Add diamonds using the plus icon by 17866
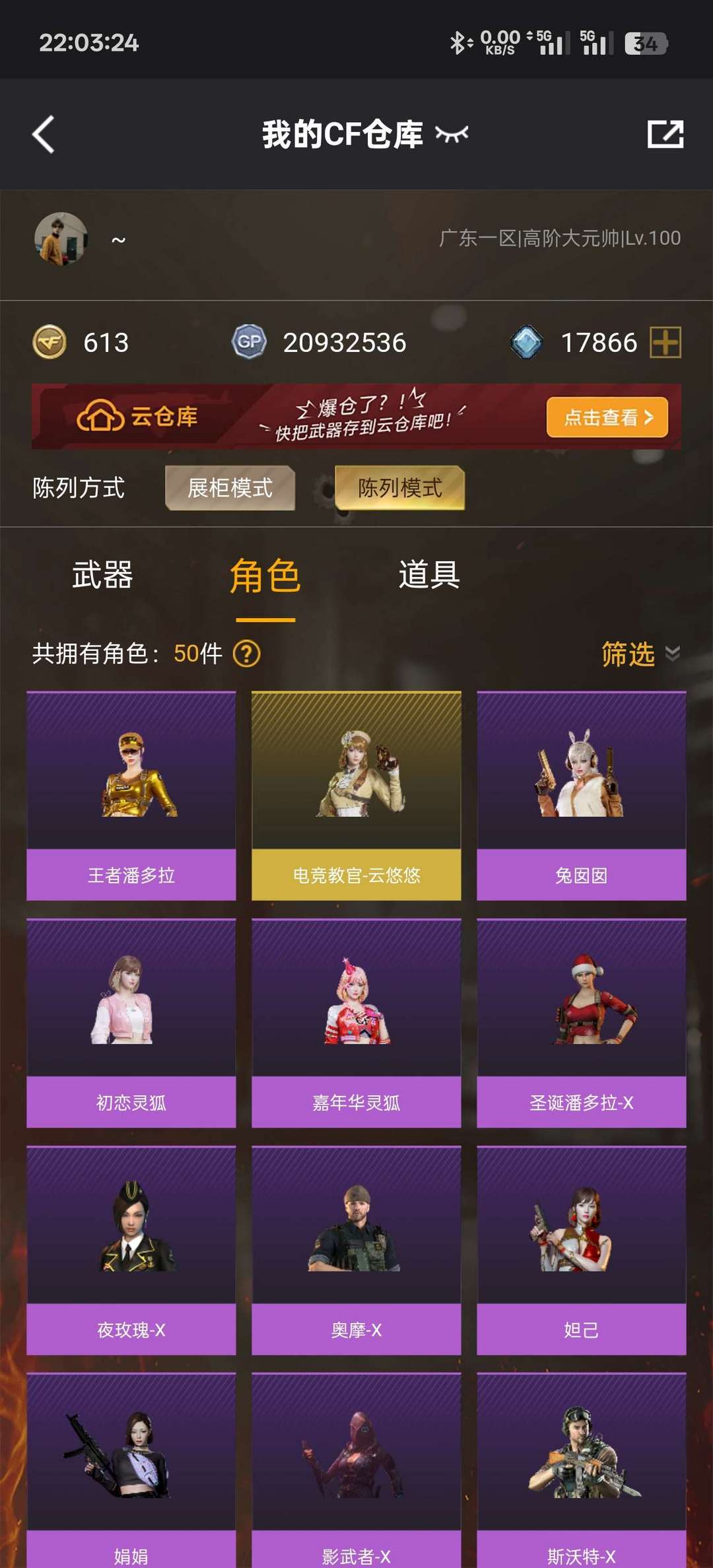This screenshot has width=713, height=1568. click(665, 343)
